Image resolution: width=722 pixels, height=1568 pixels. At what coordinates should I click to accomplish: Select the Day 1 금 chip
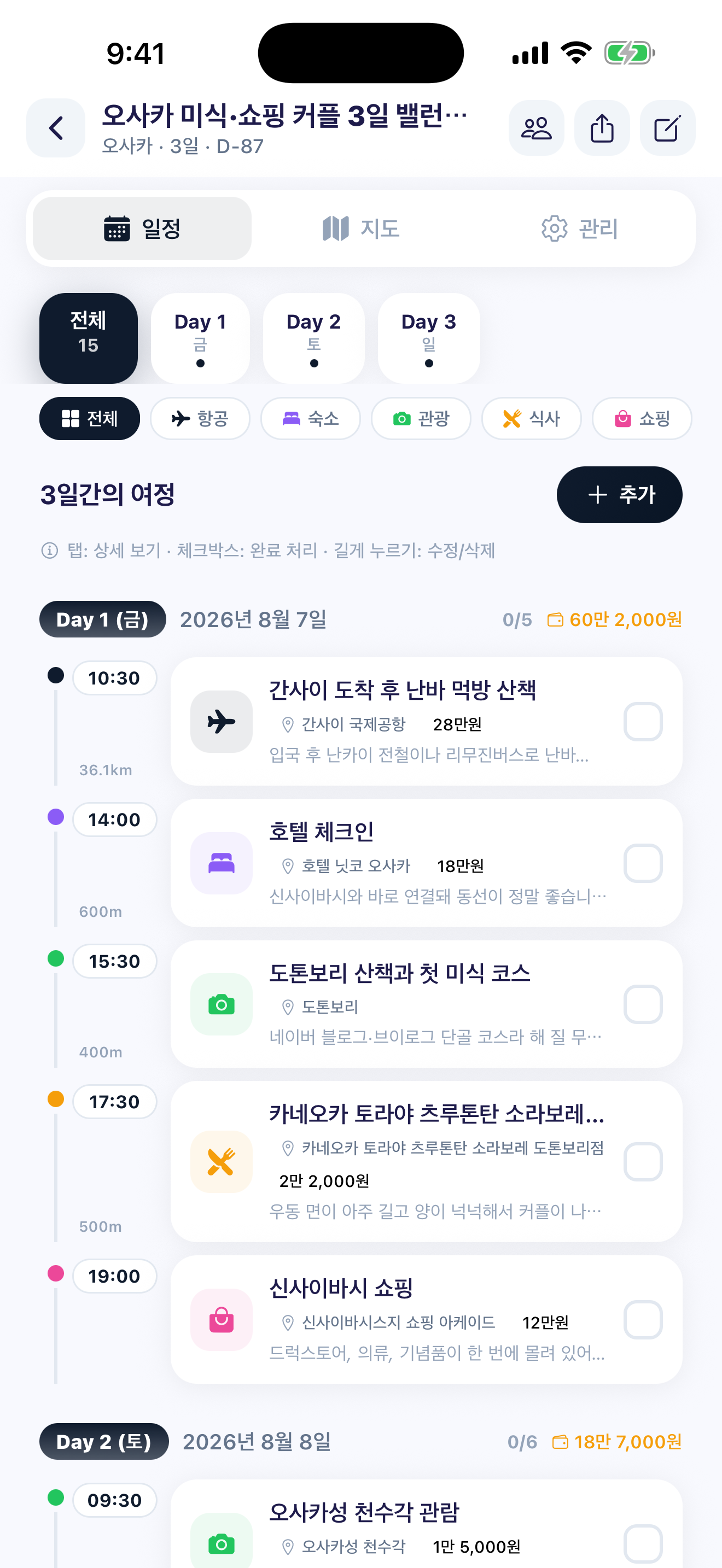click(x=200, y=338)
